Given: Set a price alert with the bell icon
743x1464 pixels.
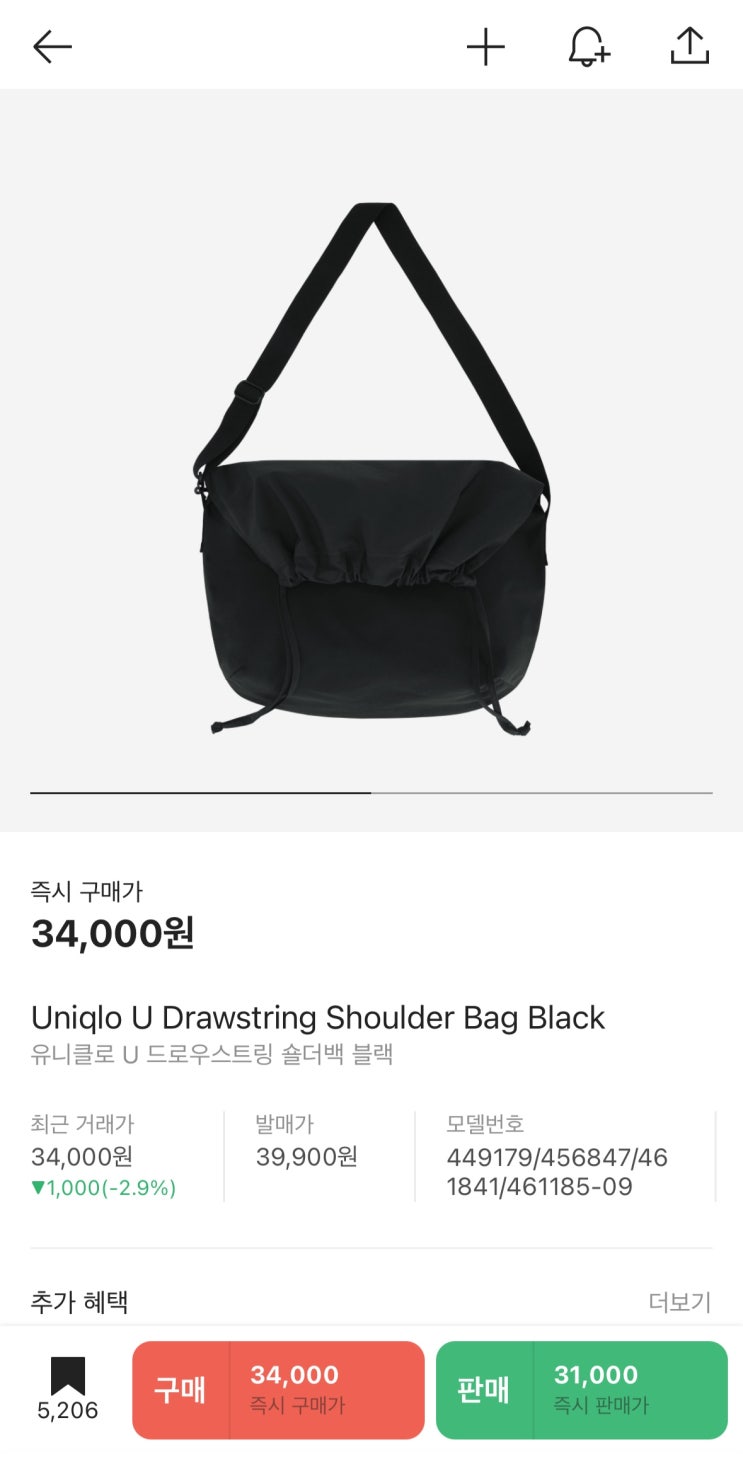Looking at the screenshot, I should (588, 47).
